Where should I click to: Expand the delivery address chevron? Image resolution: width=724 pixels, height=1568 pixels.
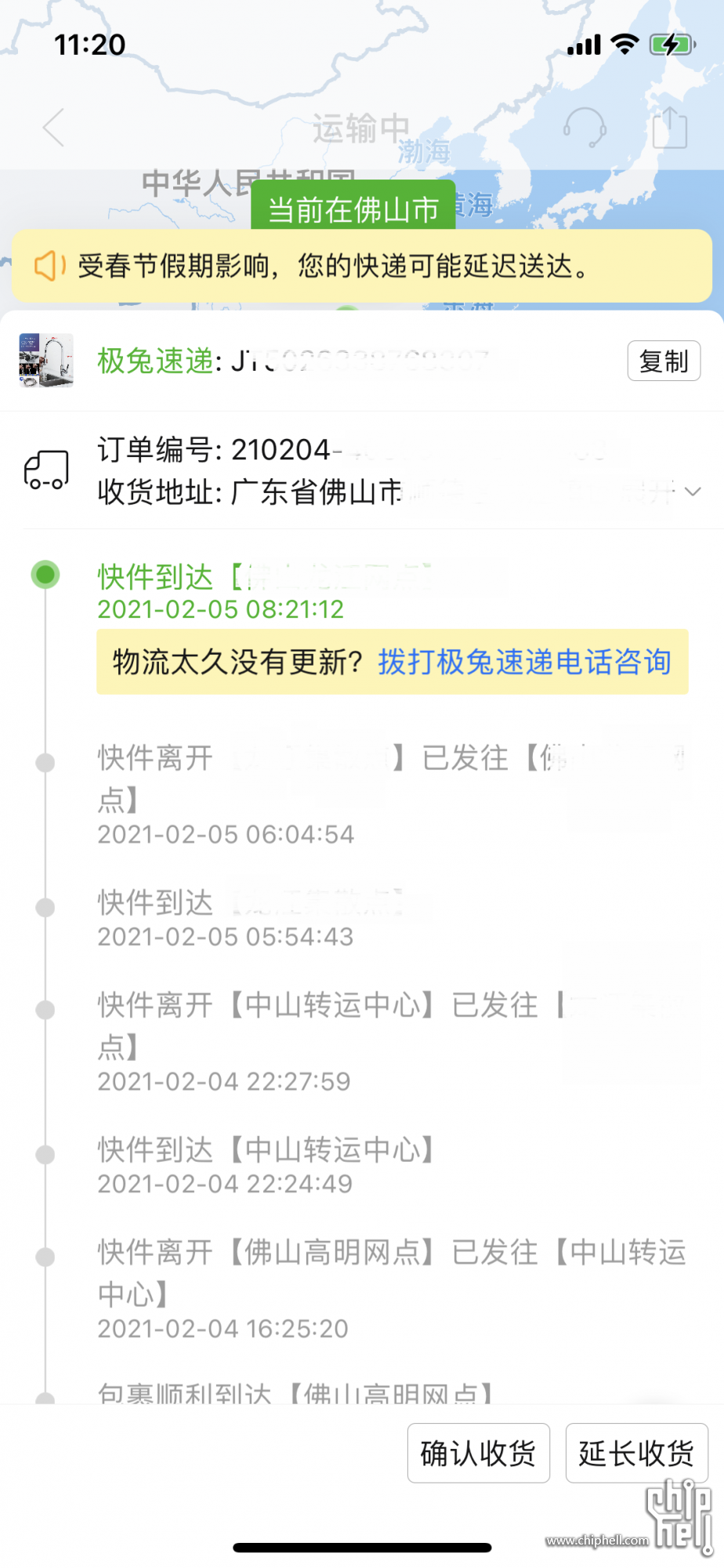point(692,492)
